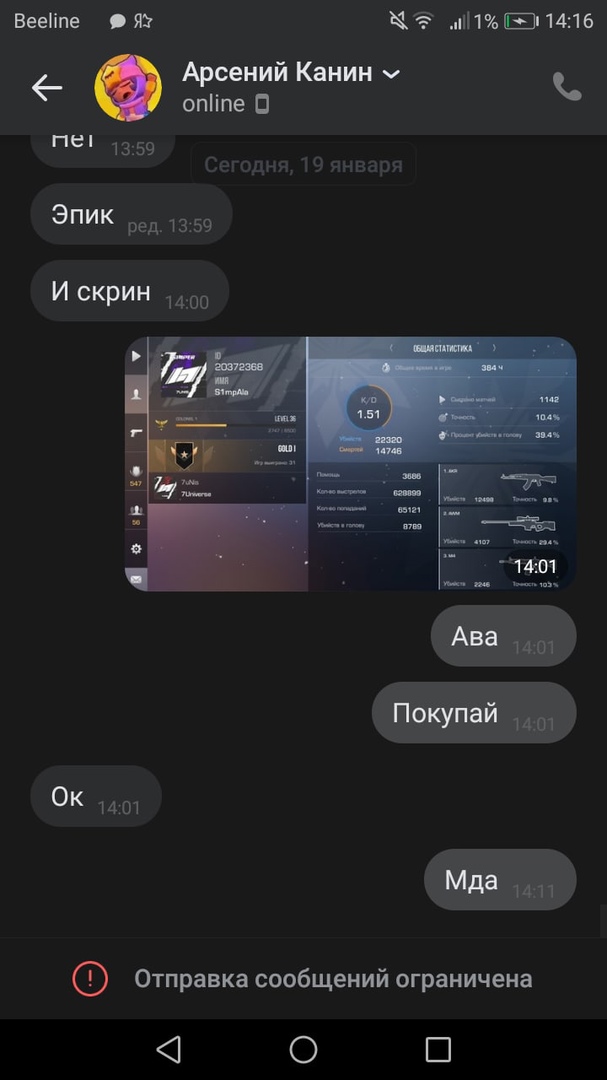Call Арсений Канин with phone icon

pos(567,87)
